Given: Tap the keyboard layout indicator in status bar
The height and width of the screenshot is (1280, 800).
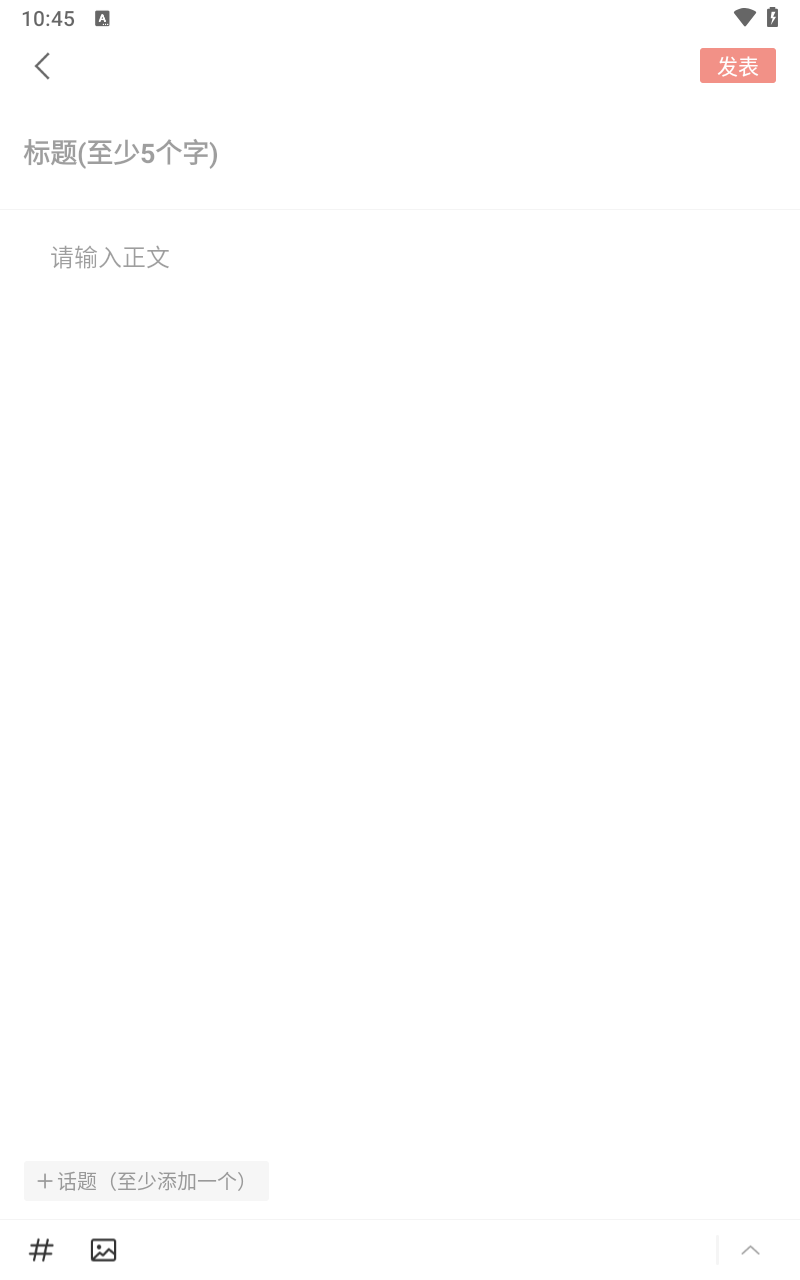Looking at the screenshot, I should 101,18.
